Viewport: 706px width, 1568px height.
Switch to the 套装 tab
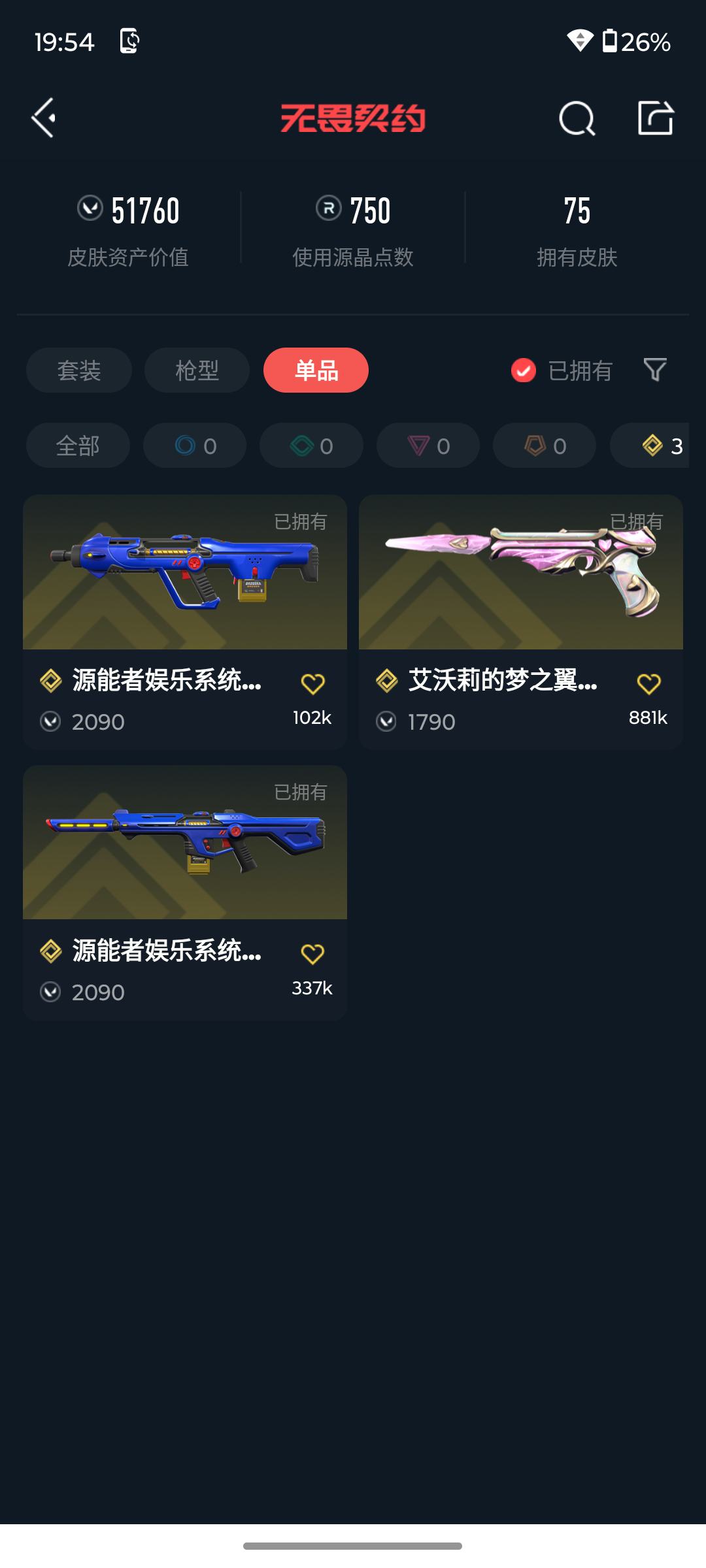[x=79, y=370]
